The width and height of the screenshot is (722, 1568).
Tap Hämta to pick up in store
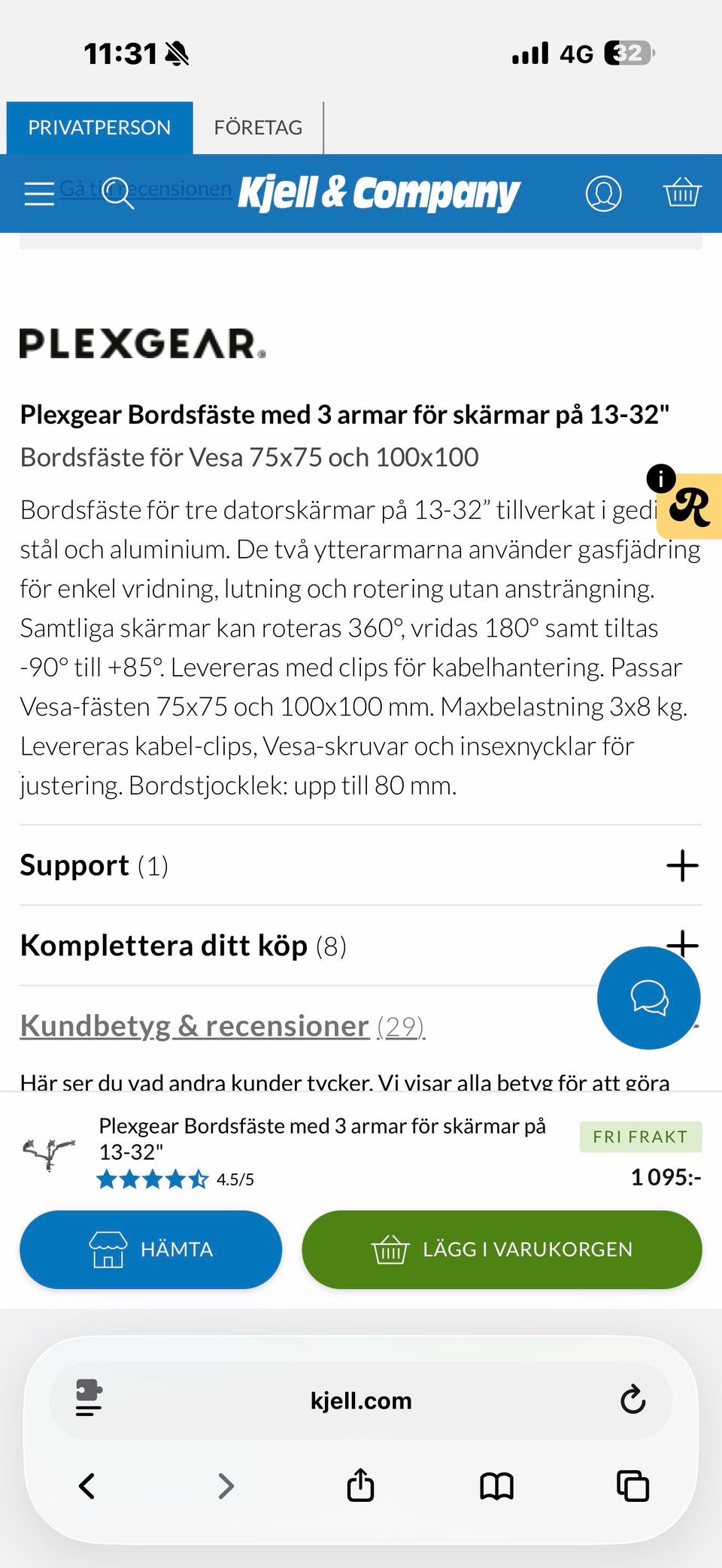(150, 1249)
